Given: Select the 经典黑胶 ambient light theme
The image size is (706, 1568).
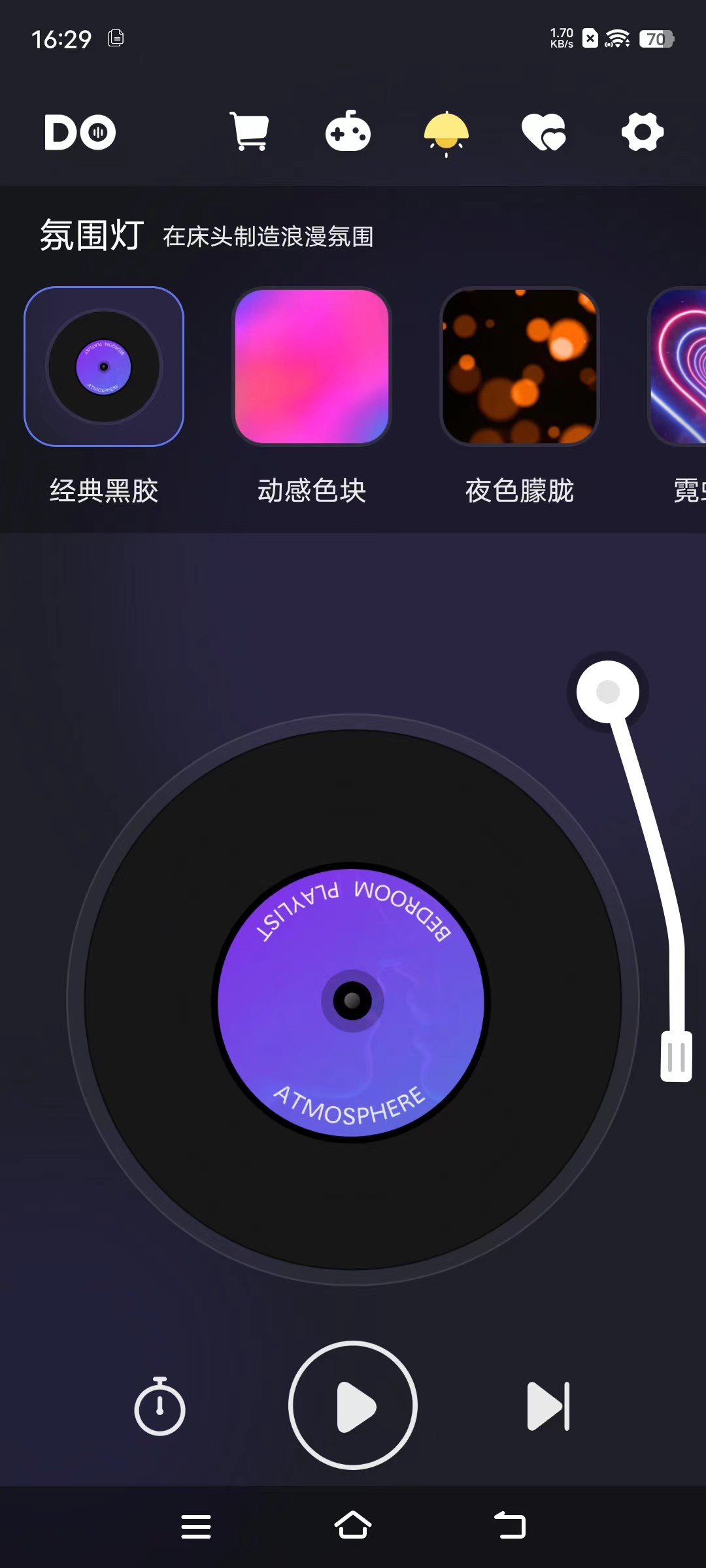Looking at the screenshot, I should click(x=104, y=367).
